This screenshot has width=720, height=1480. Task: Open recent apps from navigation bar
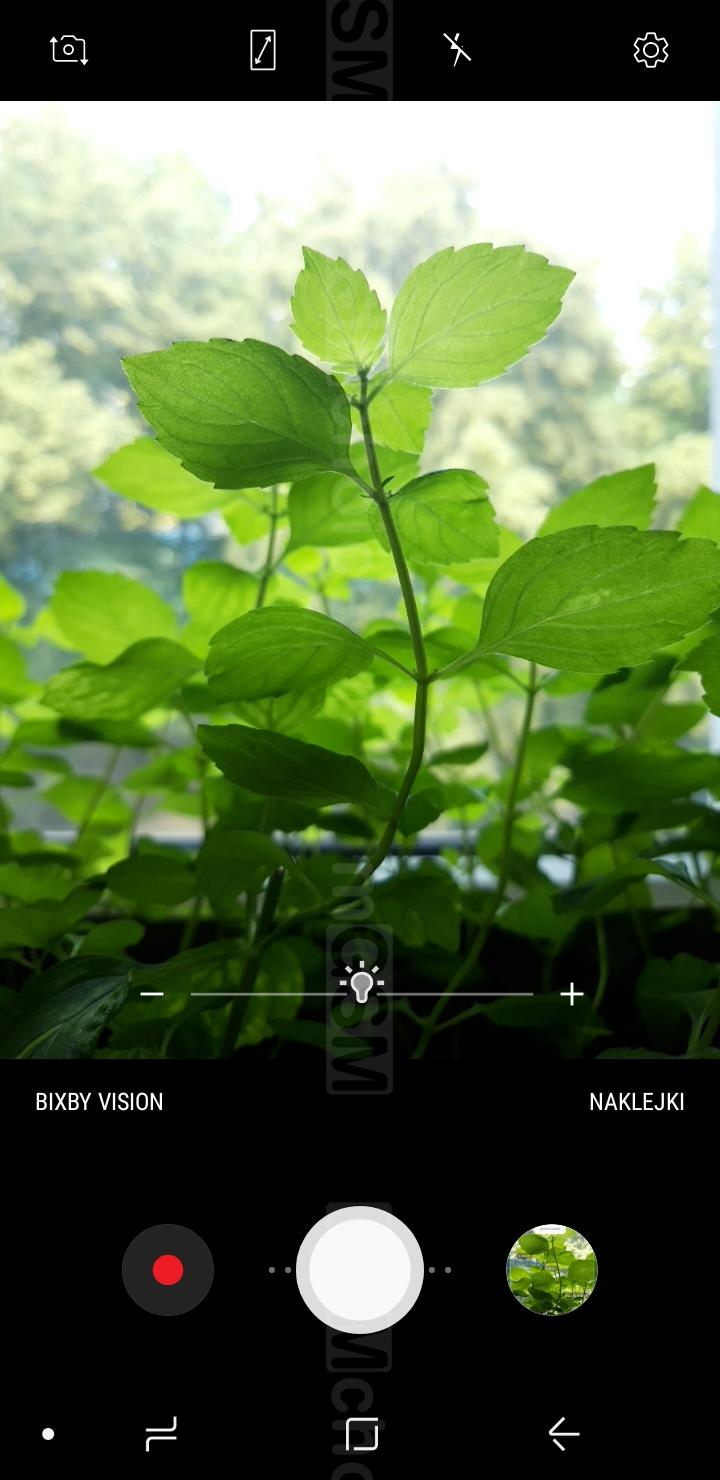[161, 1434]
